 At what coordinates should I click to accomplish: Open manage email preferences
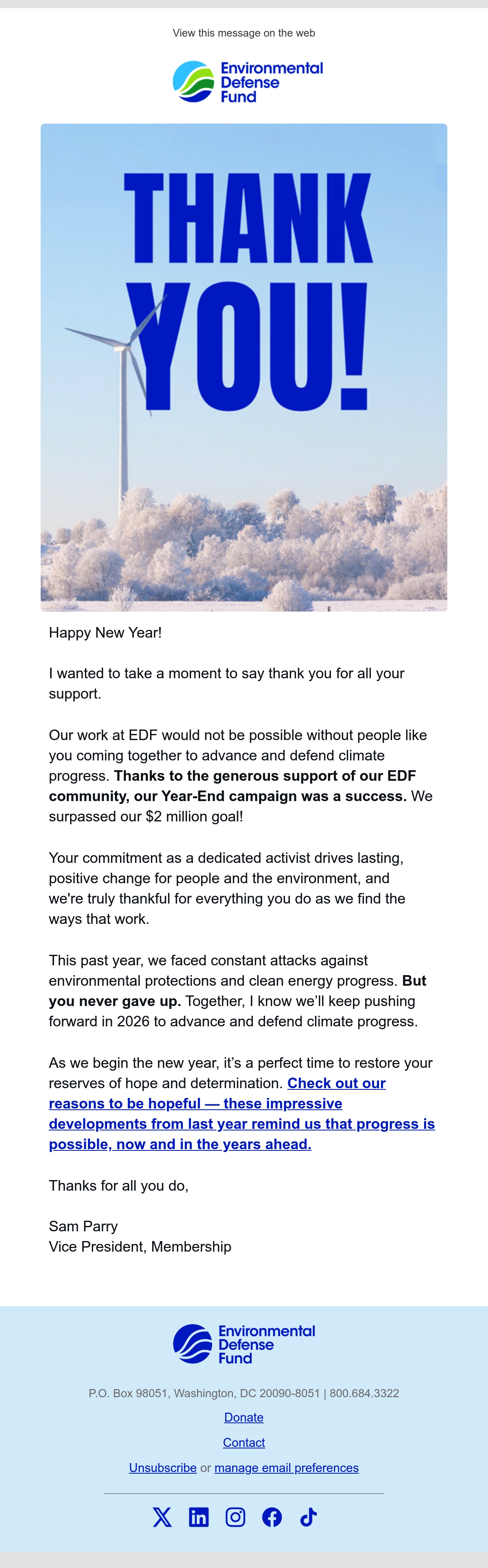287,1468
